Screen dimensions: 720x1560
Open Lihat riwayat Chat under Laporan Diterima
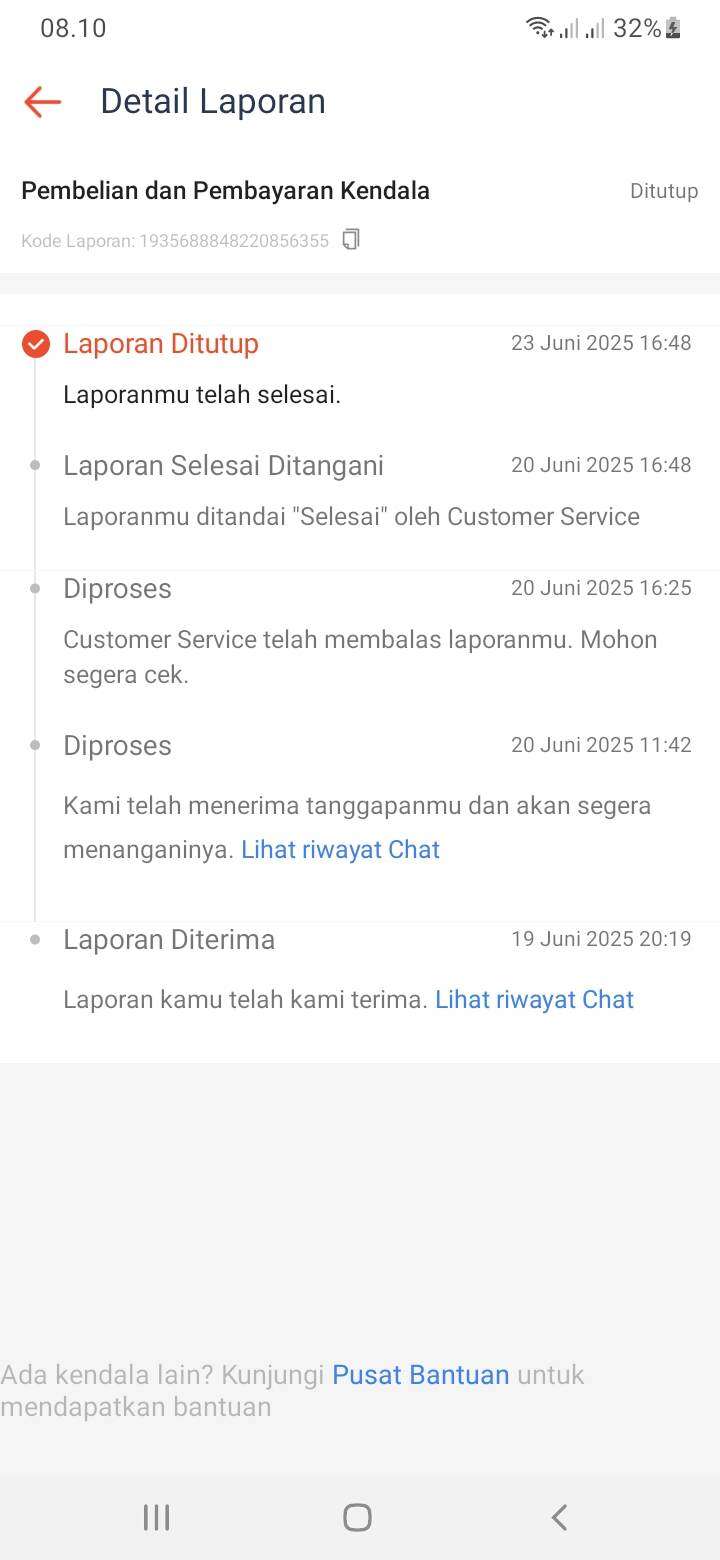(x=534, y=1000)
